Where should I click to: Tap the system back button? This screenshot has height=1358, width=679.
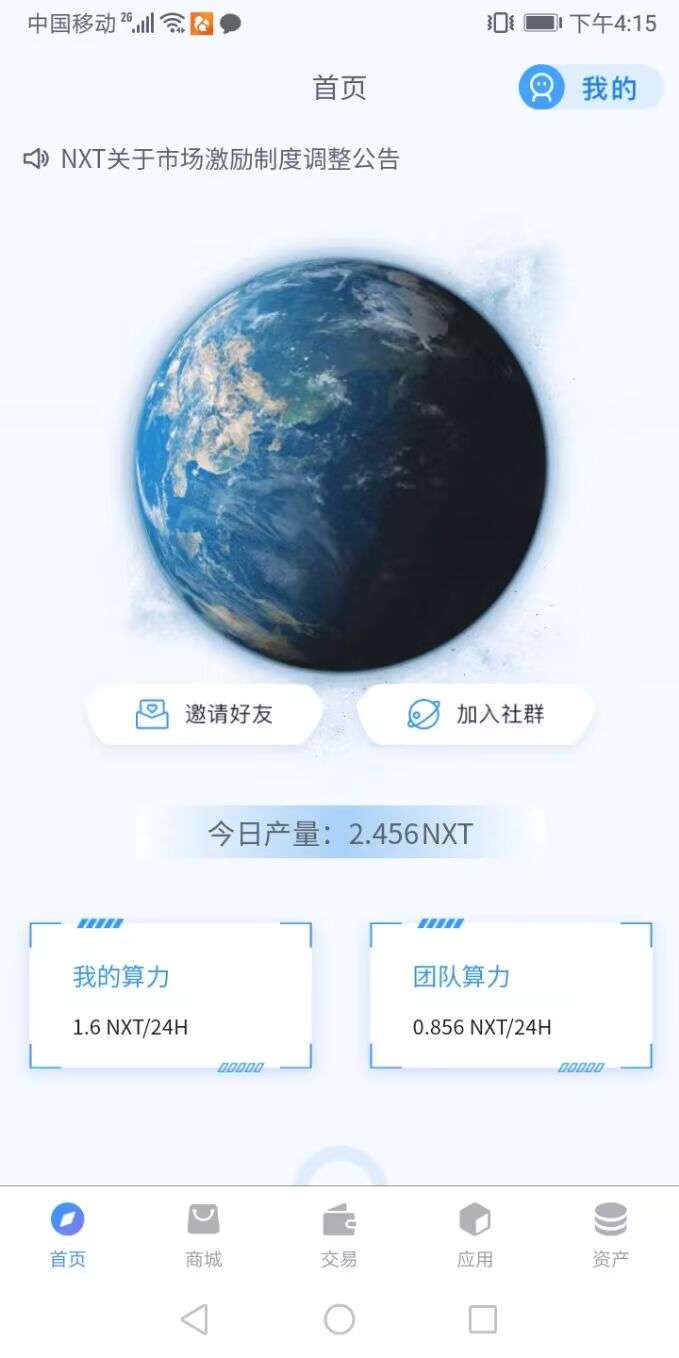pos(195,1319)
